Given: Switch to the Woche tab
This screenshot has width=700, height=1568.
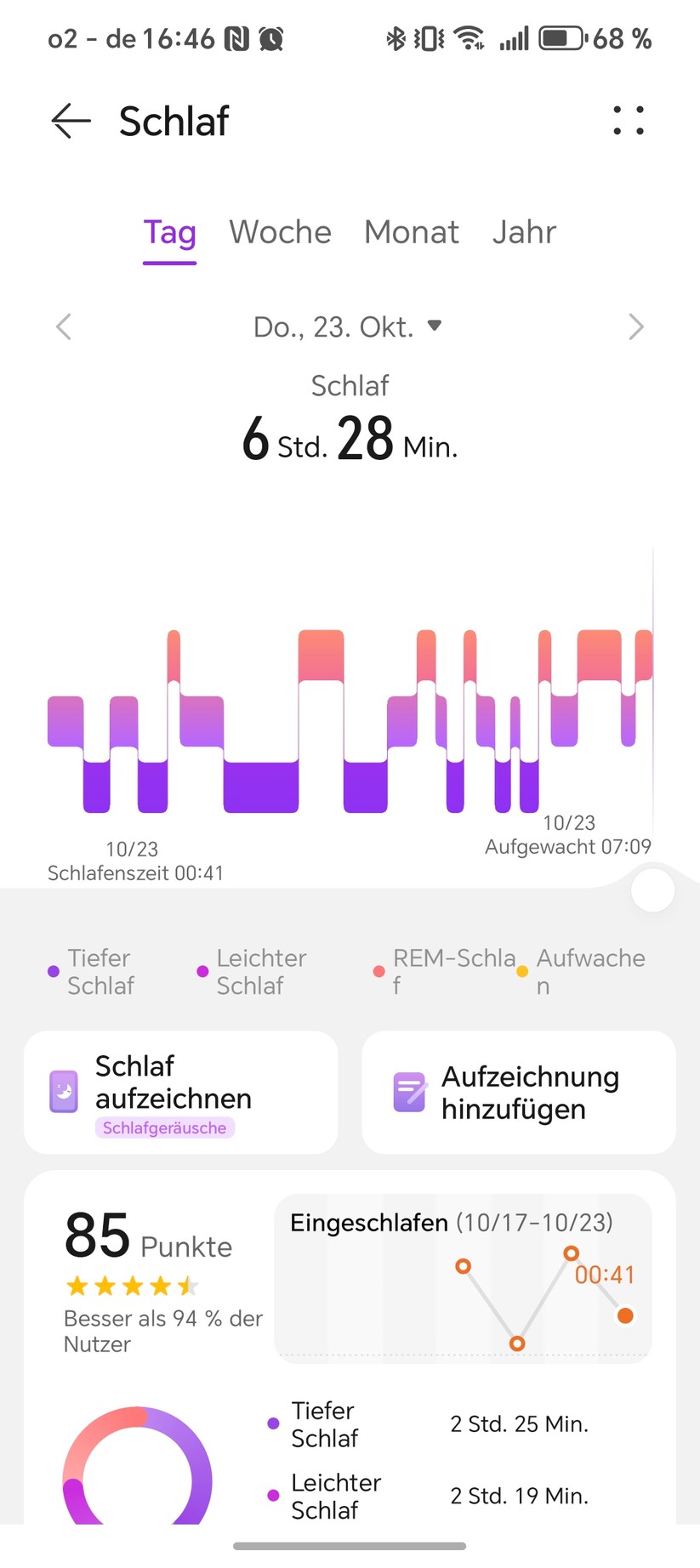Looking at the screenshot, I should pos(279,232).
